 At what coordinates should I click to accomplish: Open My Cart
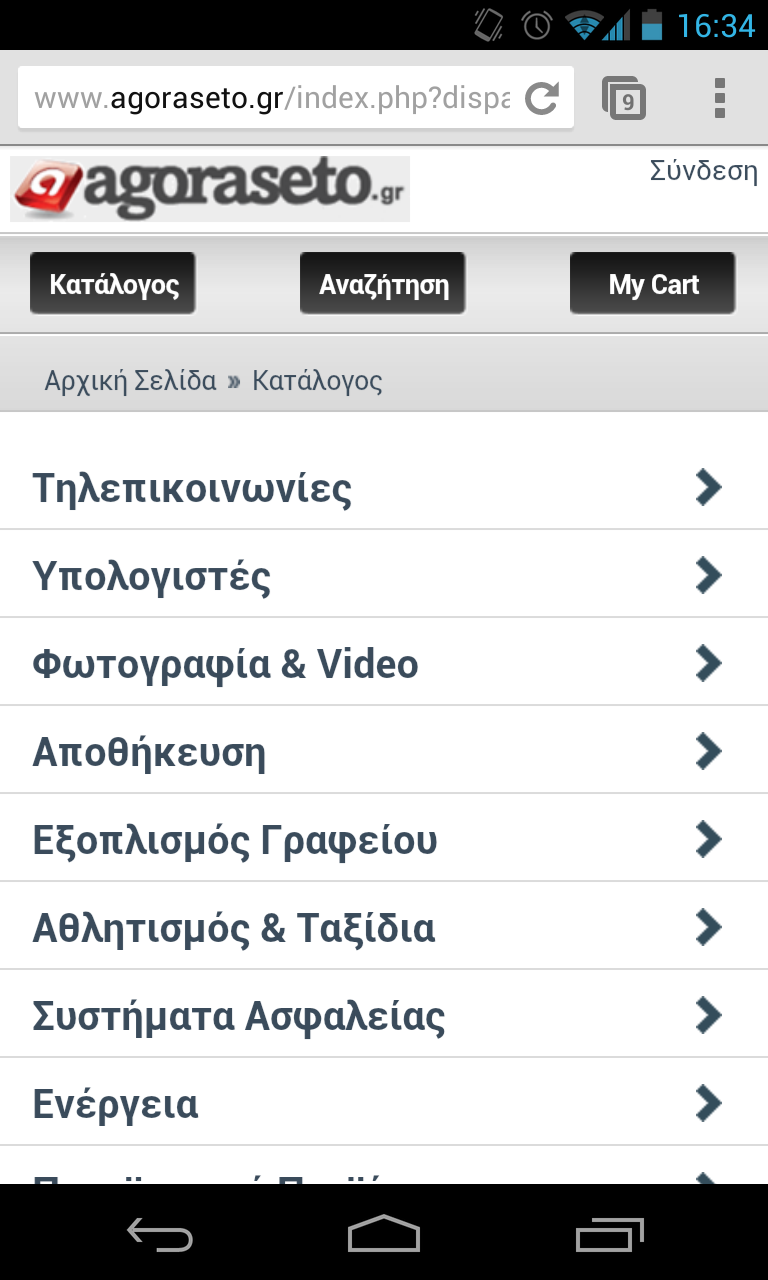click(x=653, y=284)
